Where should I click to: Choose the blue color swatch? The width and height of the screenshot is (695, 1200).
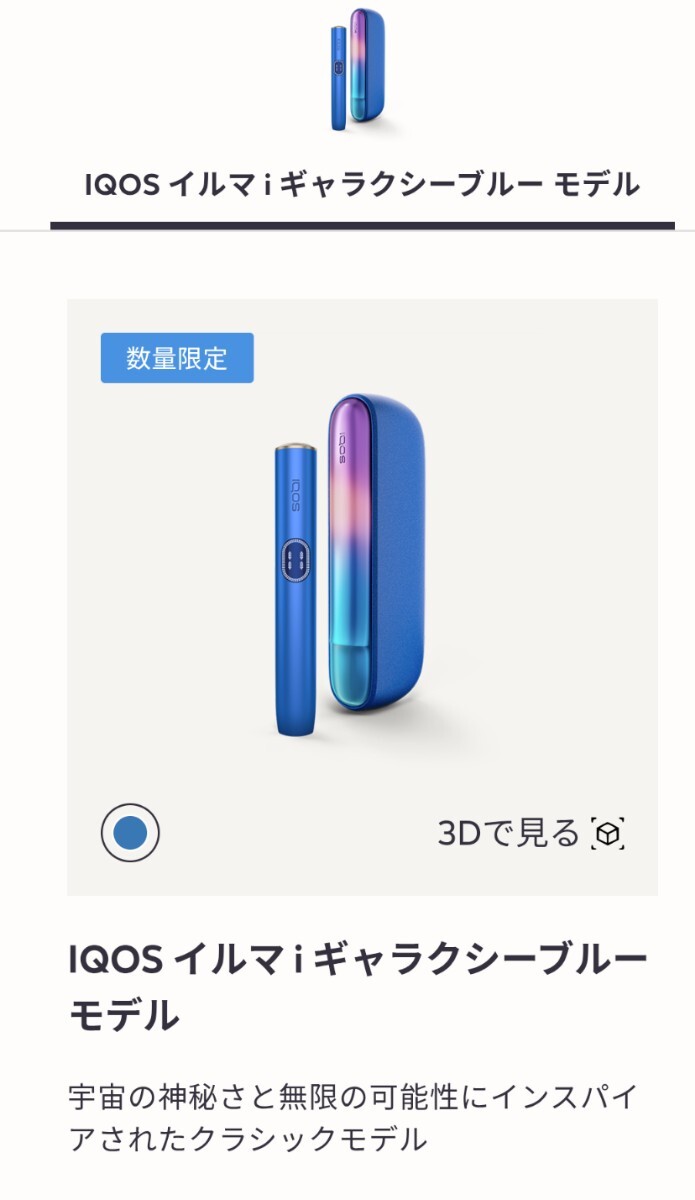point(130,833)
